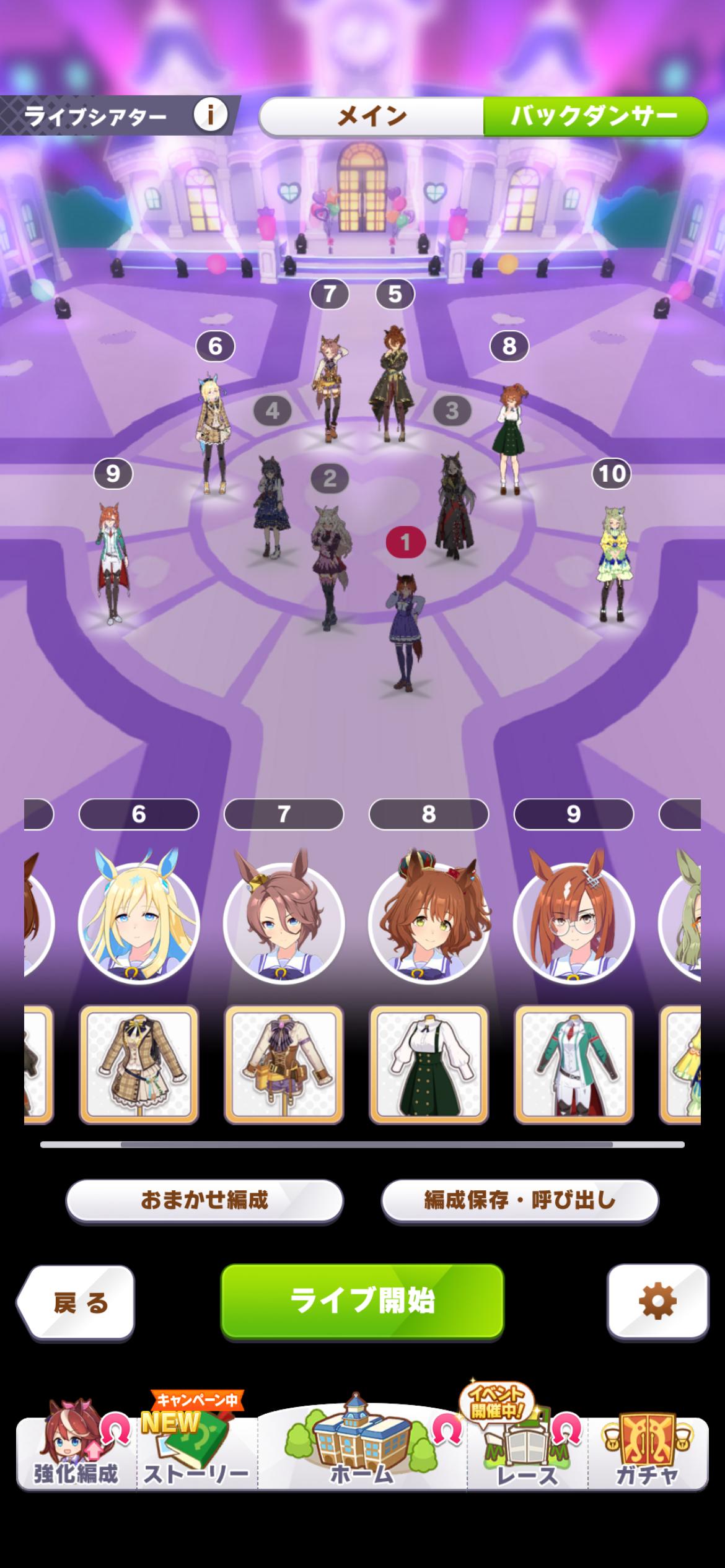725x1568 pixels.
Task: Switch to the メイン tab
Action: [x=372, y=116]
